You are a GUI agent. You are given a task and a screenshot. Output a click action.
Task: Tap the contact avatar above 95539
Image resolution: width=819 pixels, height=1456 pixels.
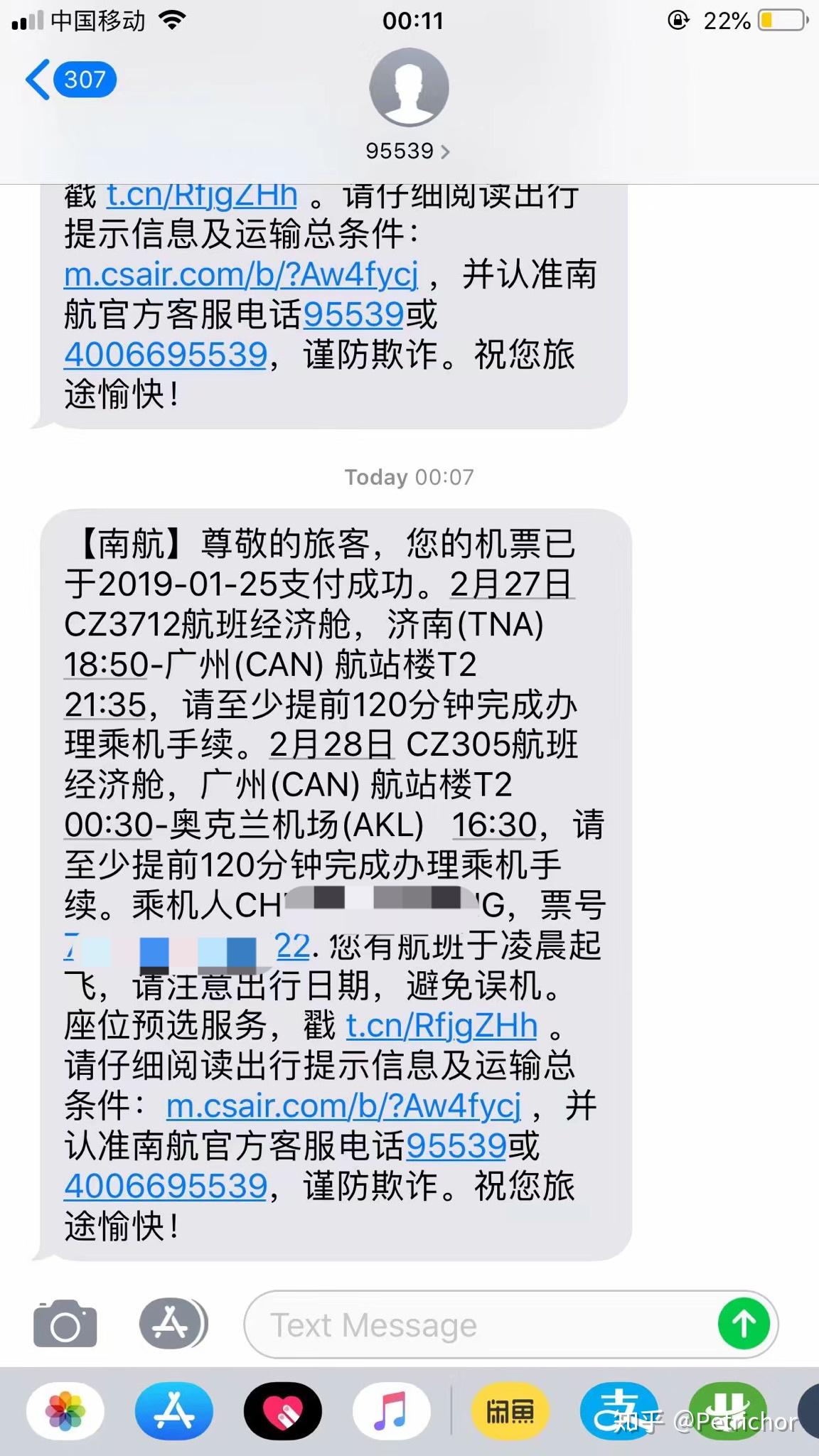click(x=409, y=87)
